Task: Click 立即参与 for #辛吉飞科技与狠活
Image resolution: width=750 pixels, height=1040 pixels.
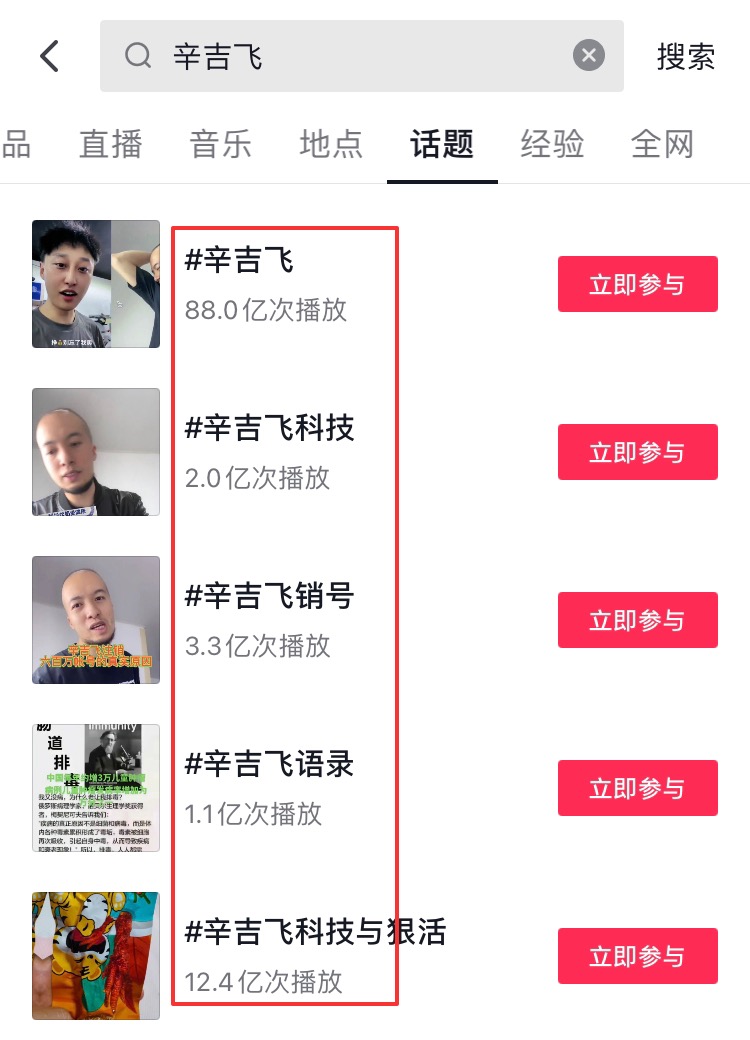Action: click(637, 956)
